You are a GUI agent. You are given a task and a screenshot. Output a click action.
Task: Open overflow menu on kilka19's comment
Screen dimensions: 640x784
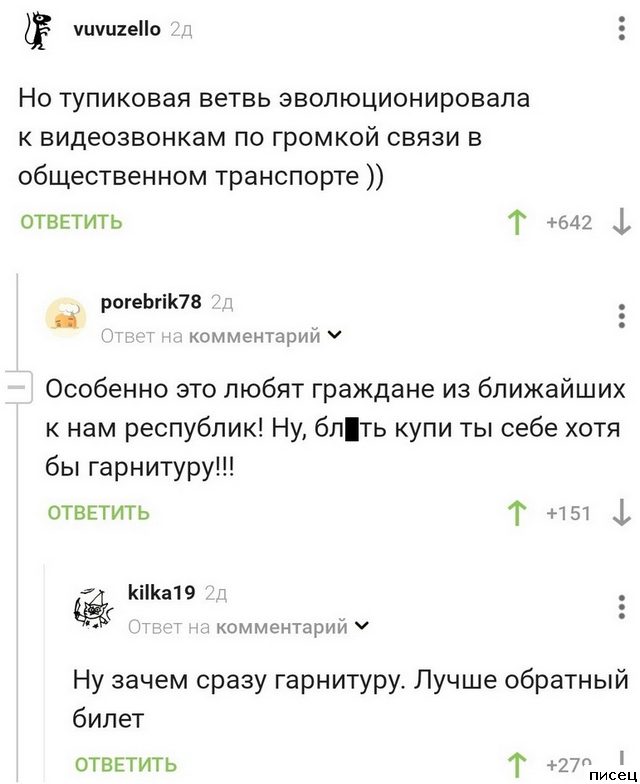[x=622, y=607]
